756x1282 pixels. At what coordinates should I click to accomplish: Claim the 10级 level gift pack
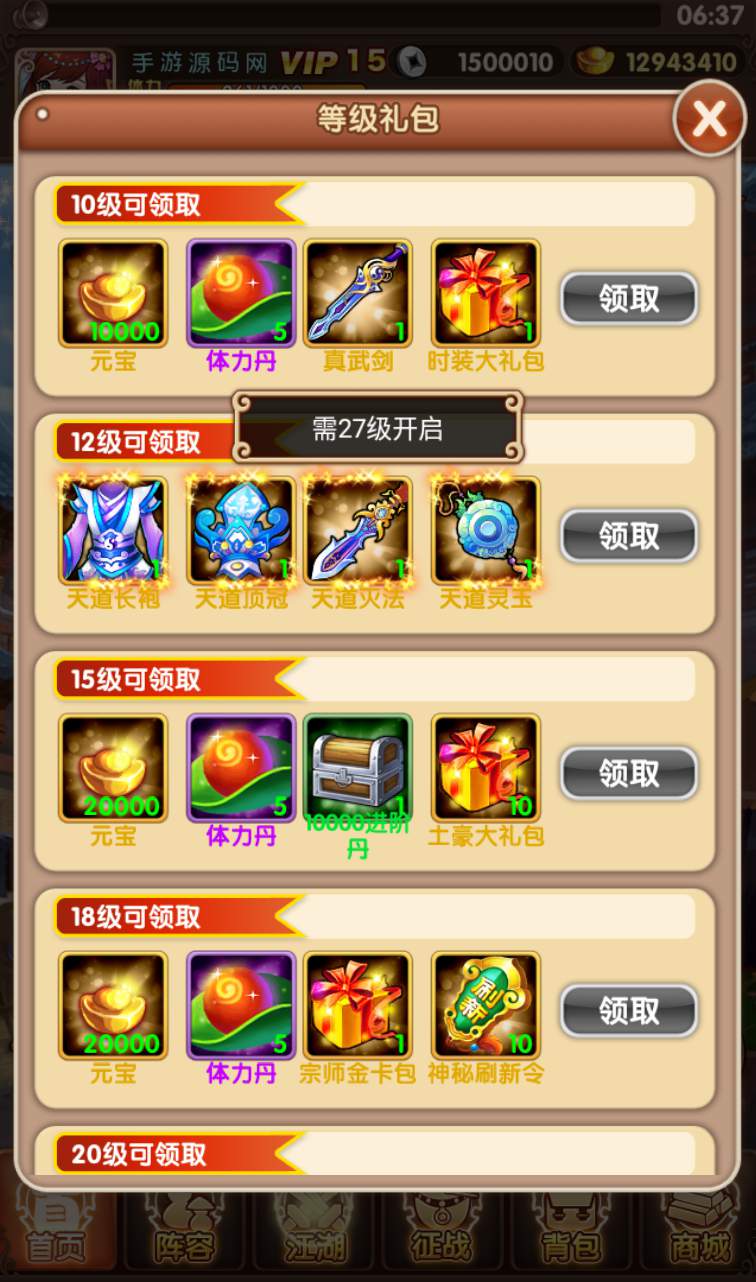[x=629, y=299]
